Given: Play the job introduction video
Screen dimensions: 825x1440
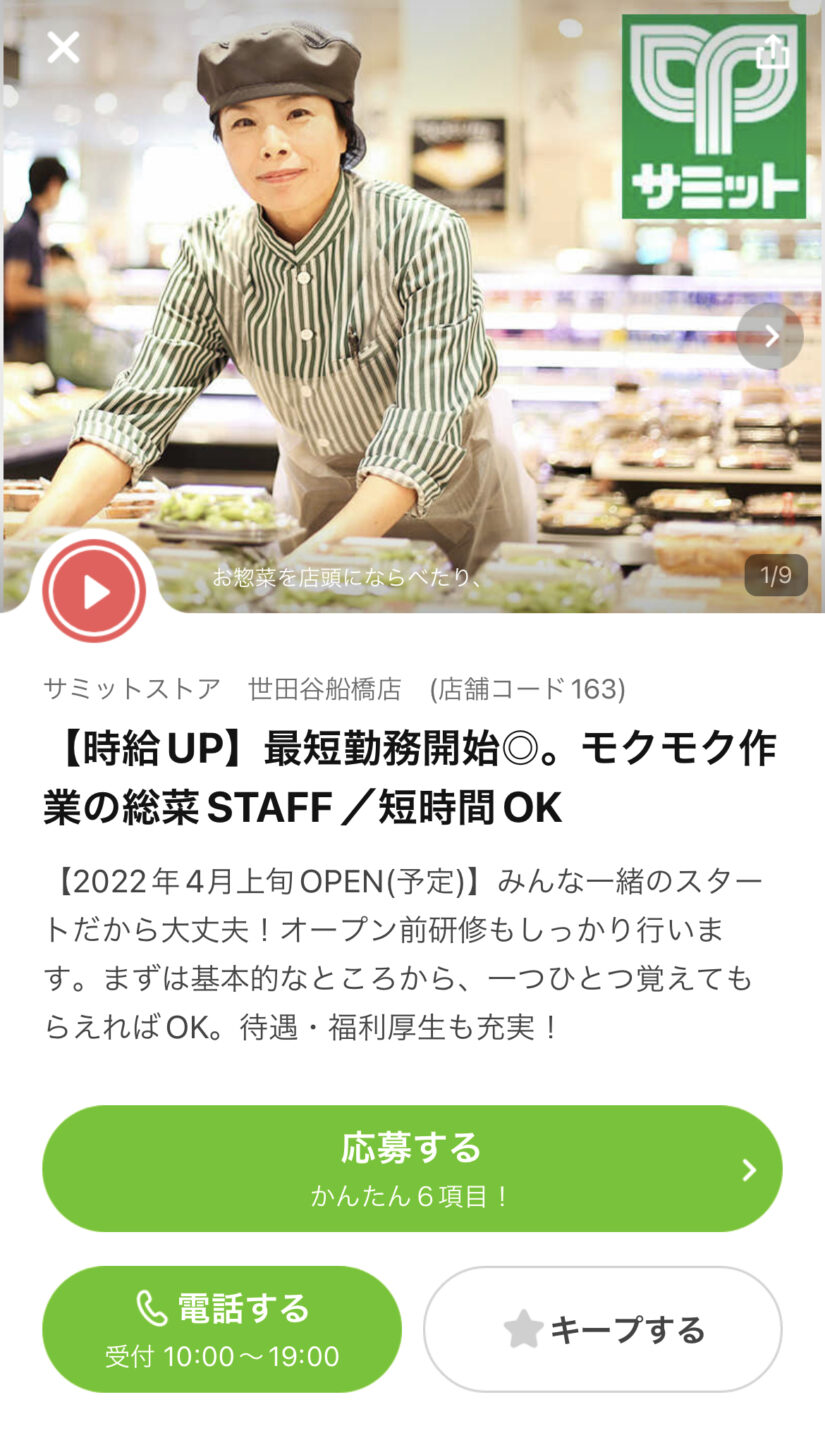Looking at the screenshot, I should (95, 591).
